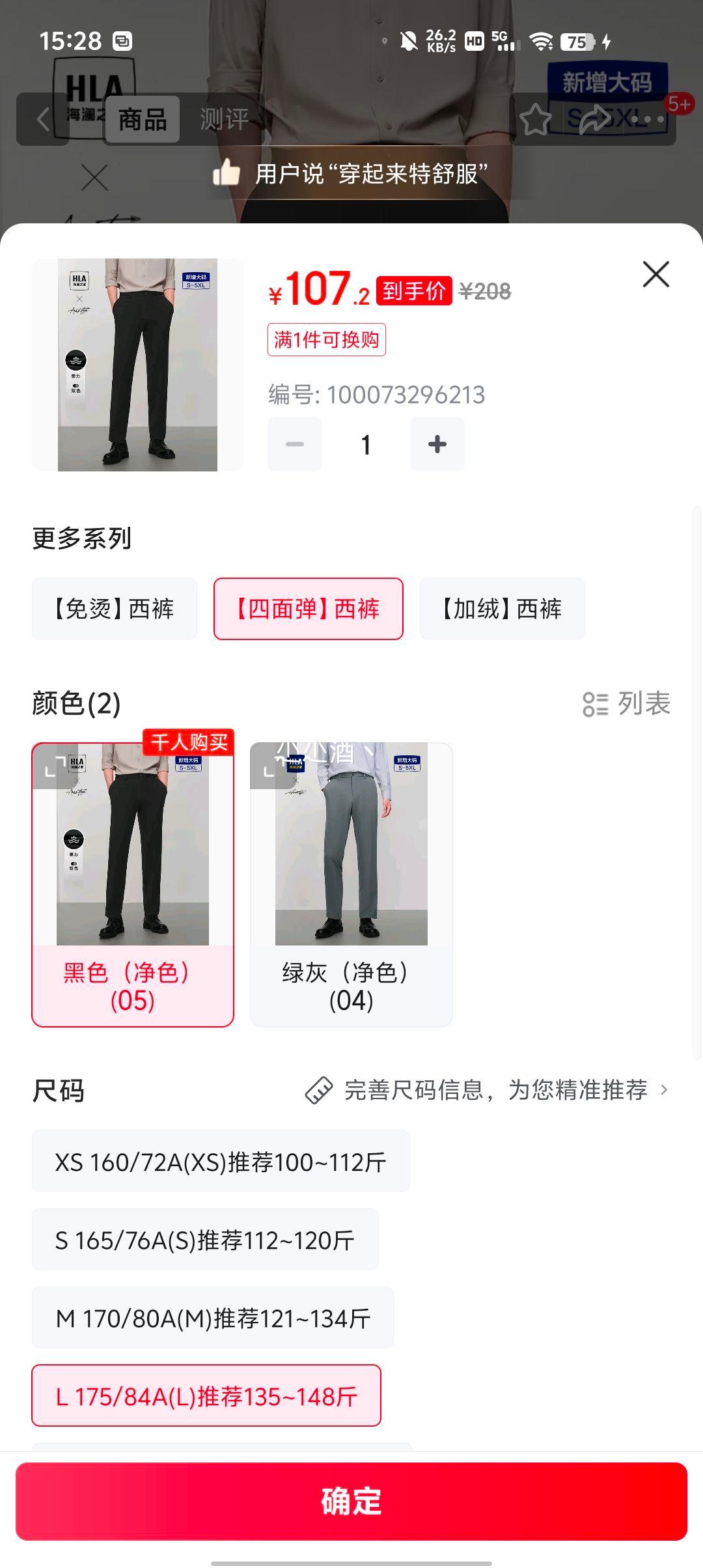This screenshot has height=1568, width=703.
Task: Choose size L 175/84A
Action: click(x=206, y=1396)
